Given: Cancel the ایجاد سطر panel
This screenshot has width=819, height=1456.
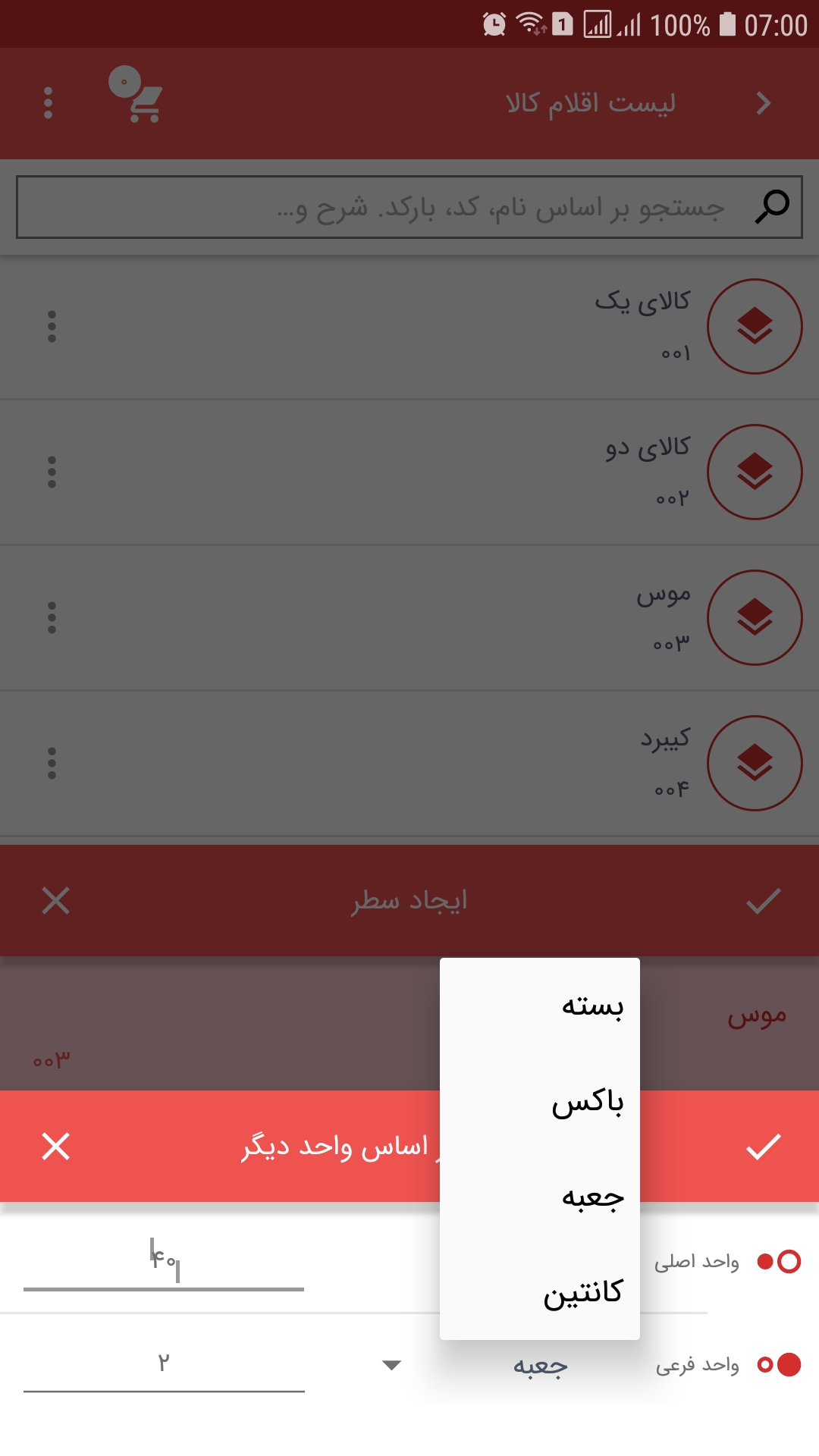Looking at the screenshot, I should (x=56, y=901).
